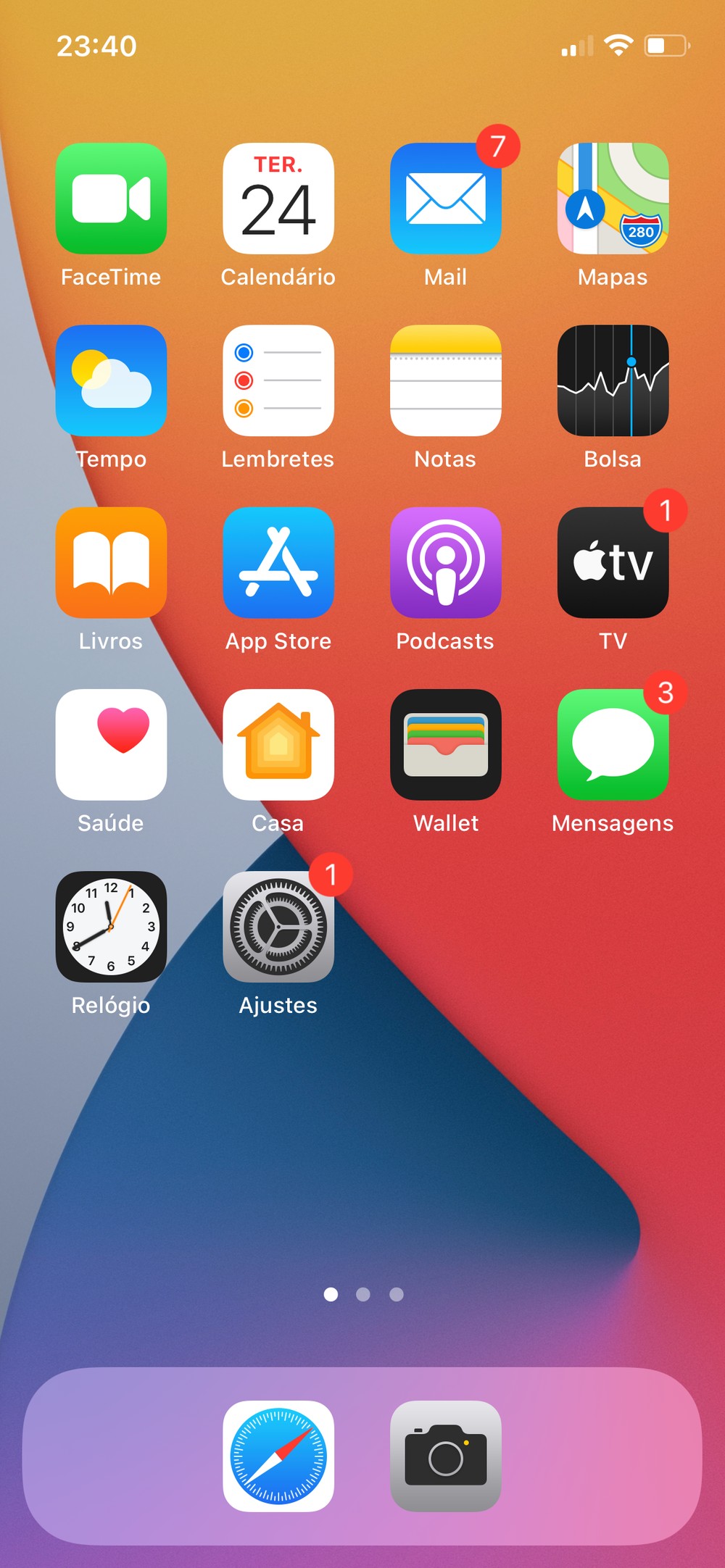This screenshot has height=1568, width=725.
Task: Open the Bolsa stocks app
Action: (x=613, y=380)
